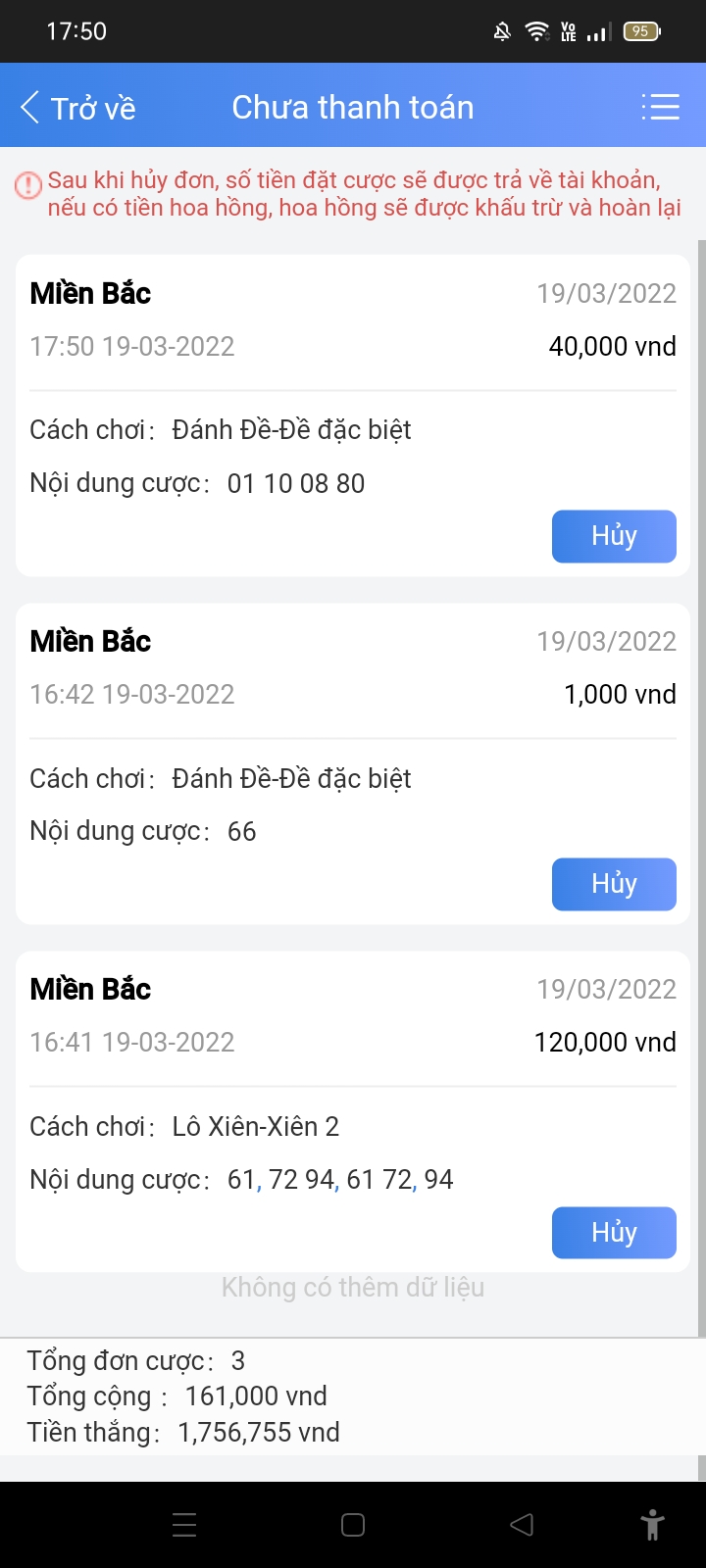Open the system recent apps button
Screen dimensions: 706x1568
coord(184,1525)
